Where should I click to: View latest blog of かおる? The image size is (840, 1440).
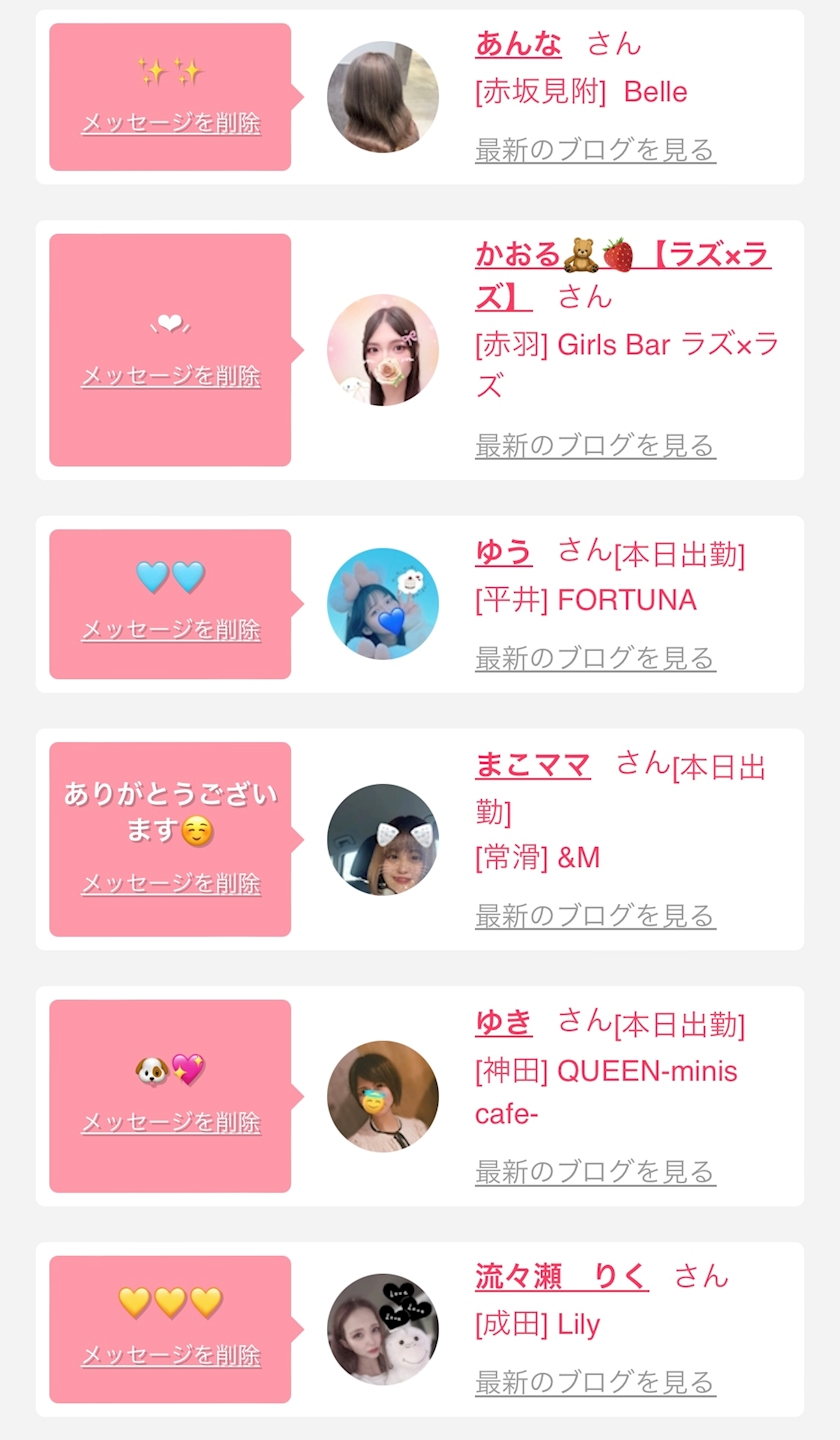click(x=595, y=445)
